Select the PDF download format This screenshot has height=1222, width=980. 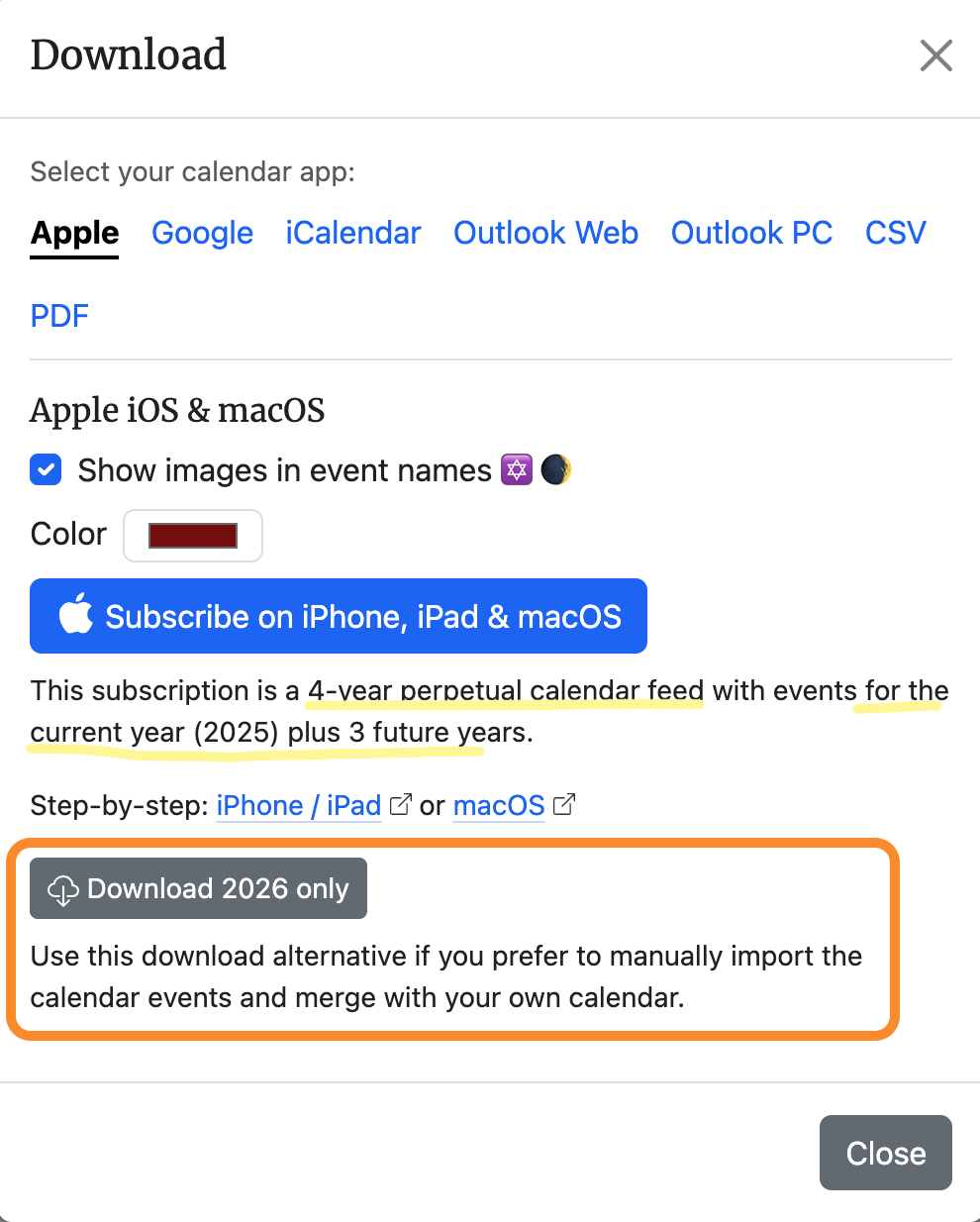tap(59, 317)
